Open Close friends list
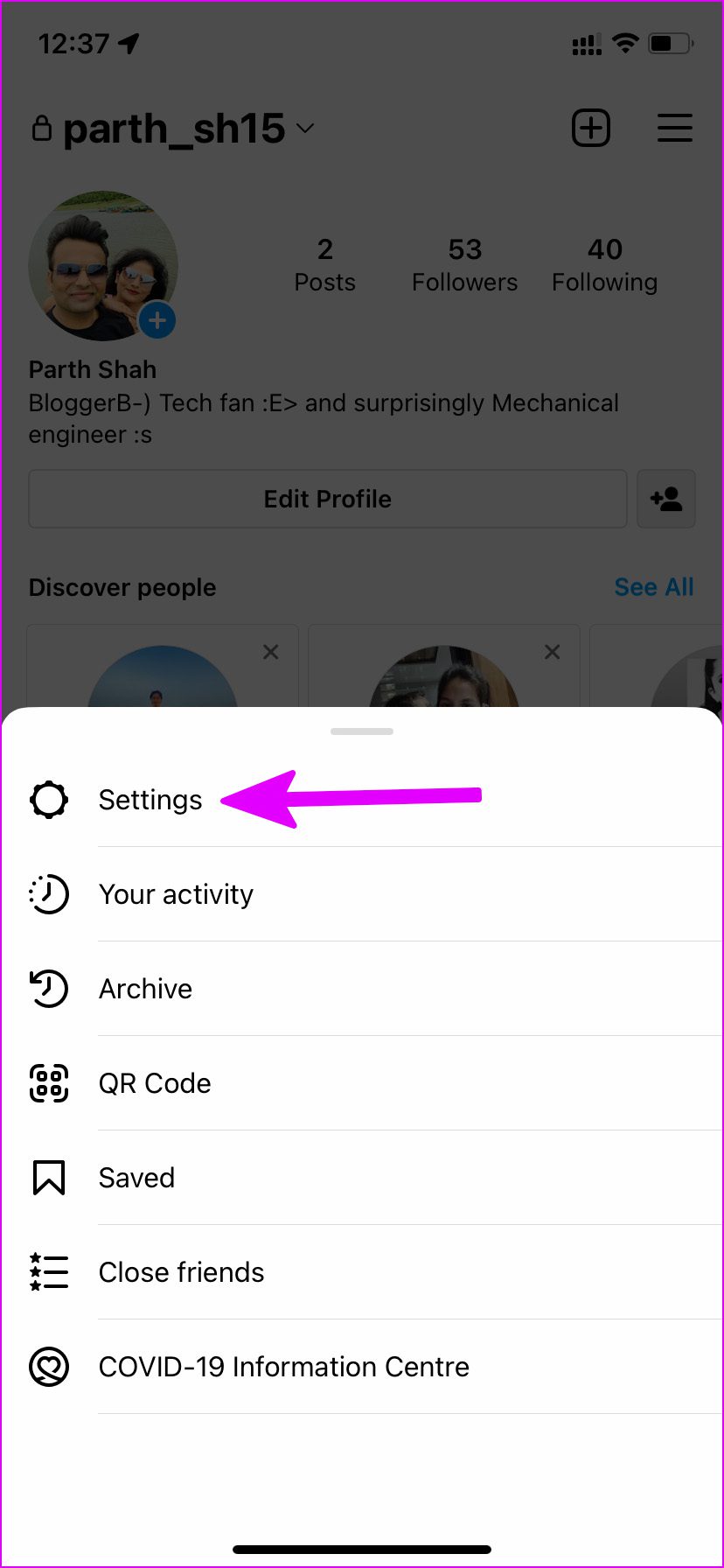This screenshot has width=724, height=1568. click(x=181, y=1272)
